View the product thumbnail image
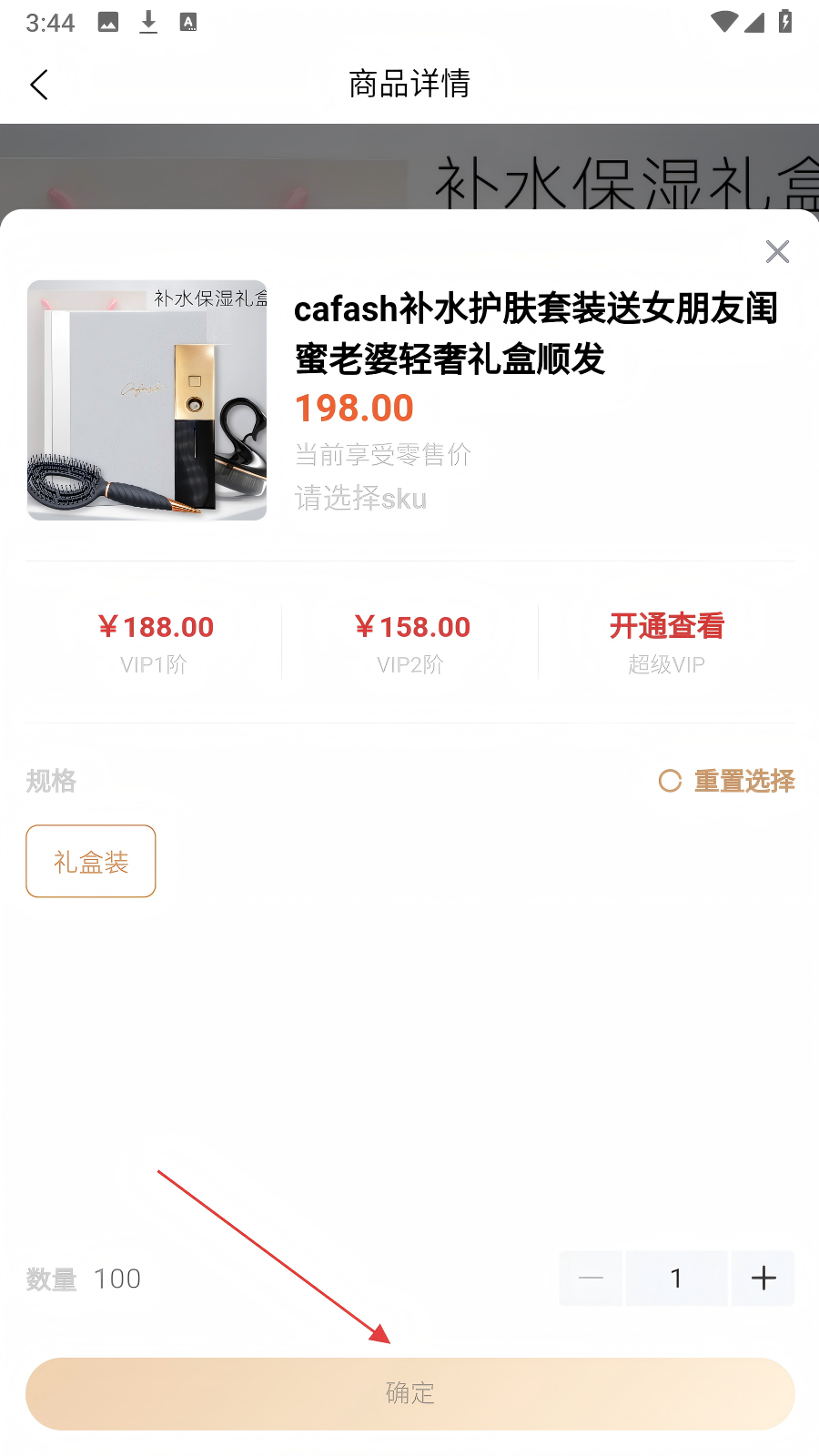Image resolution: width=819 pixels, height=1456 pixels. (x=147, y=400)
